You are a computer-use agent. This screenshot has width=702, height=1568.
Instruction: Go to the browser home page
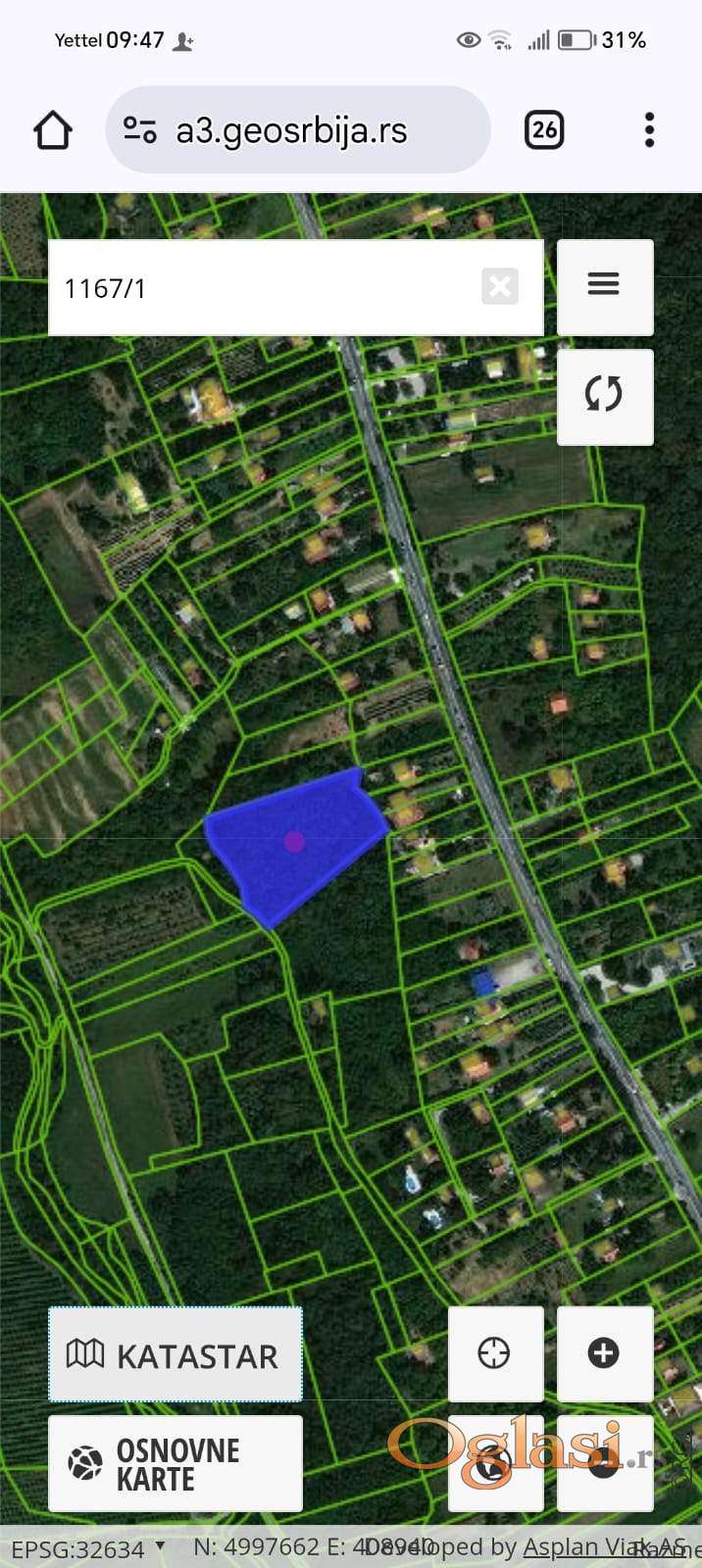(x=53, y=130)
